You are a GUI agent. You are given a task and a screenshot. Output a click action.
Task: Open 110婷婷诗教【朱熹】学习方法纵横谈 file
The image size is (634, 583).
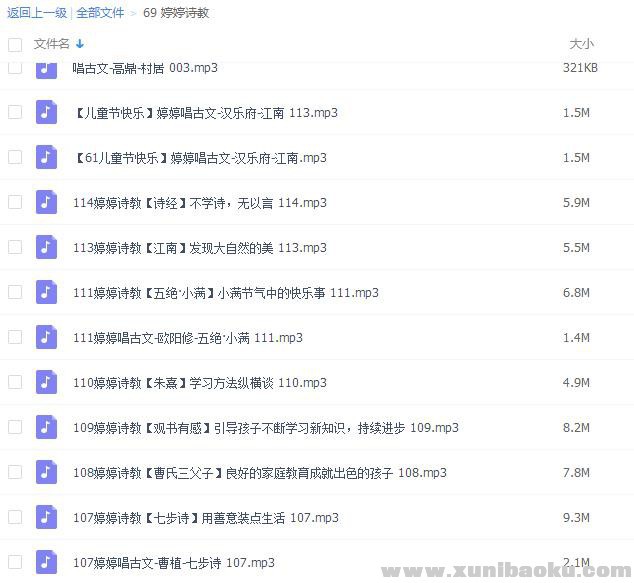[x=200, y=383]
